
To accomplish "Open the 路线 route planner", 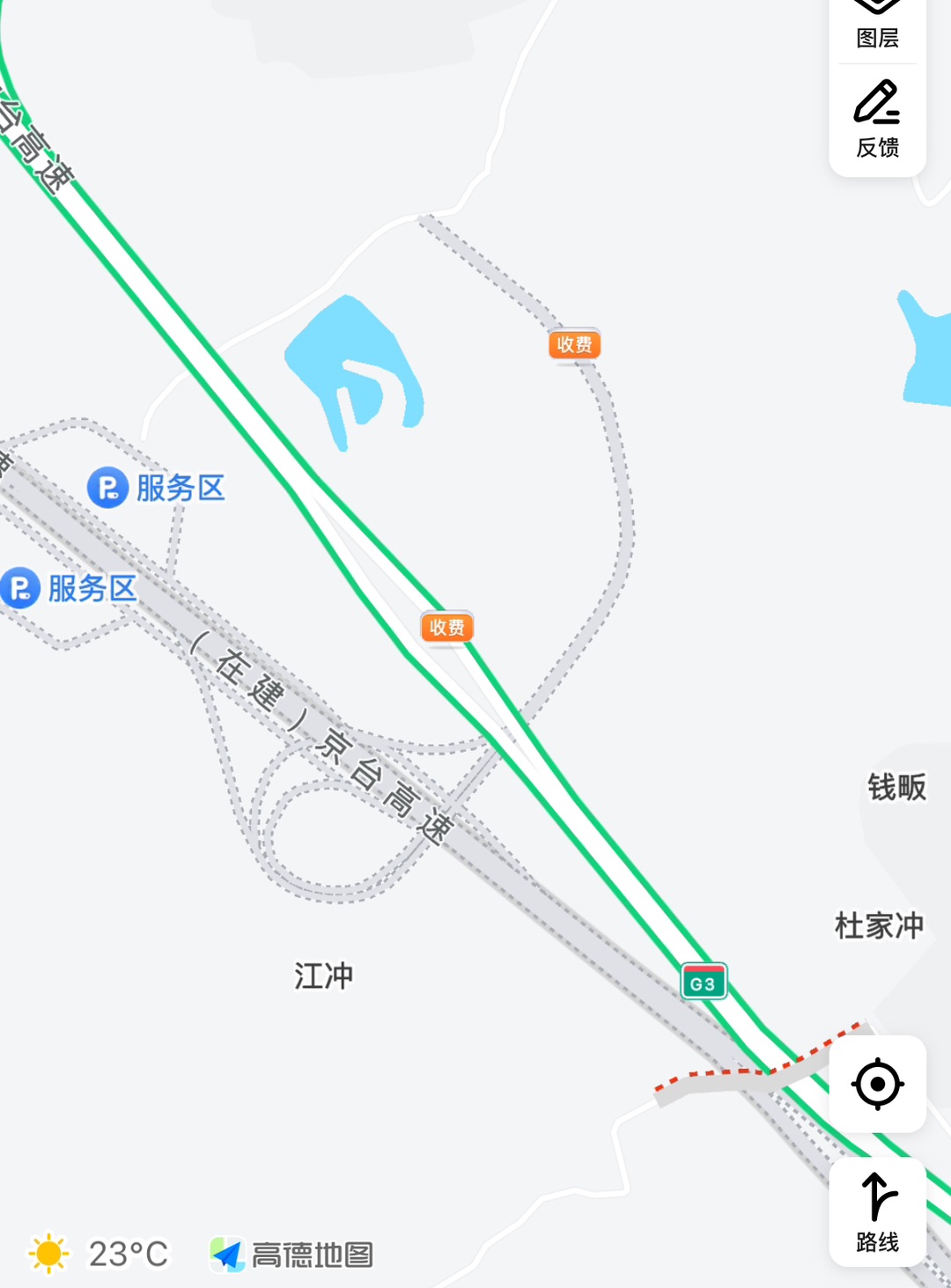I will (877, 1211).
